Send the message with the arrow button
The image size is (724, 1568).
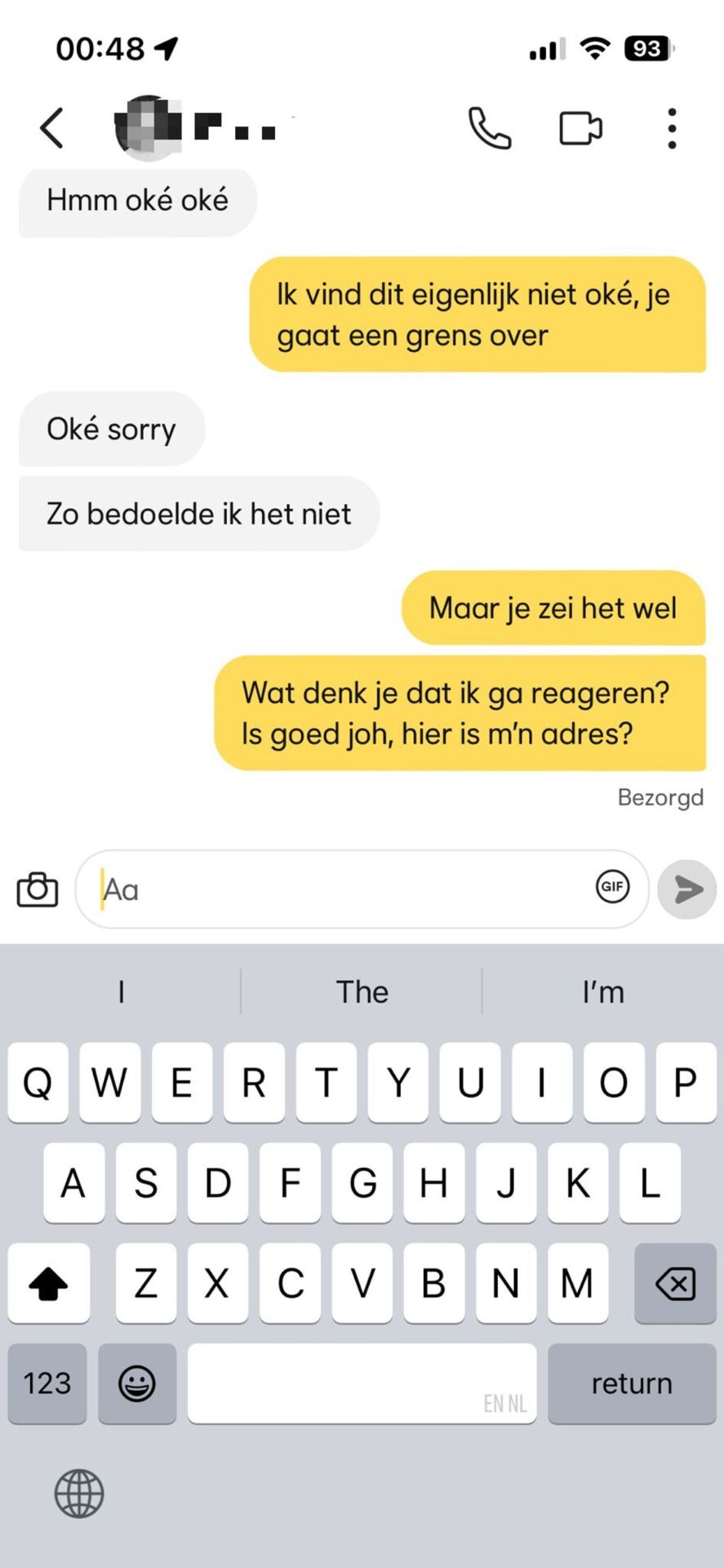tap(687, 889)
